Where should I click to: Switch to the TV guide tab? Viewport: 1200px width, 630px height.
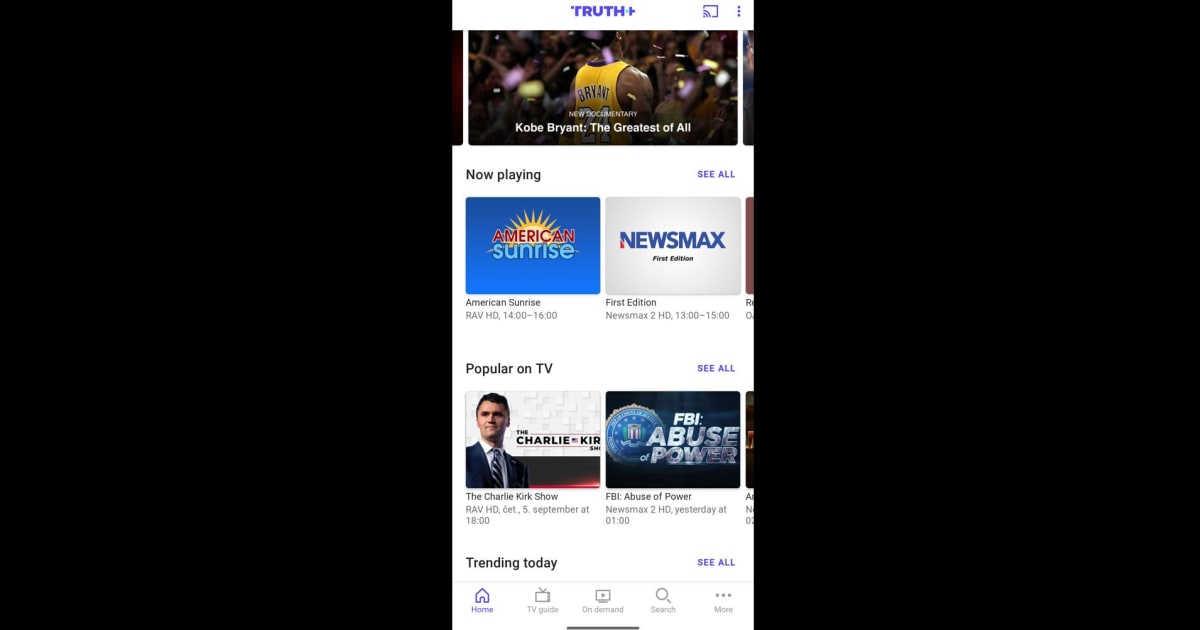point(542,600)
